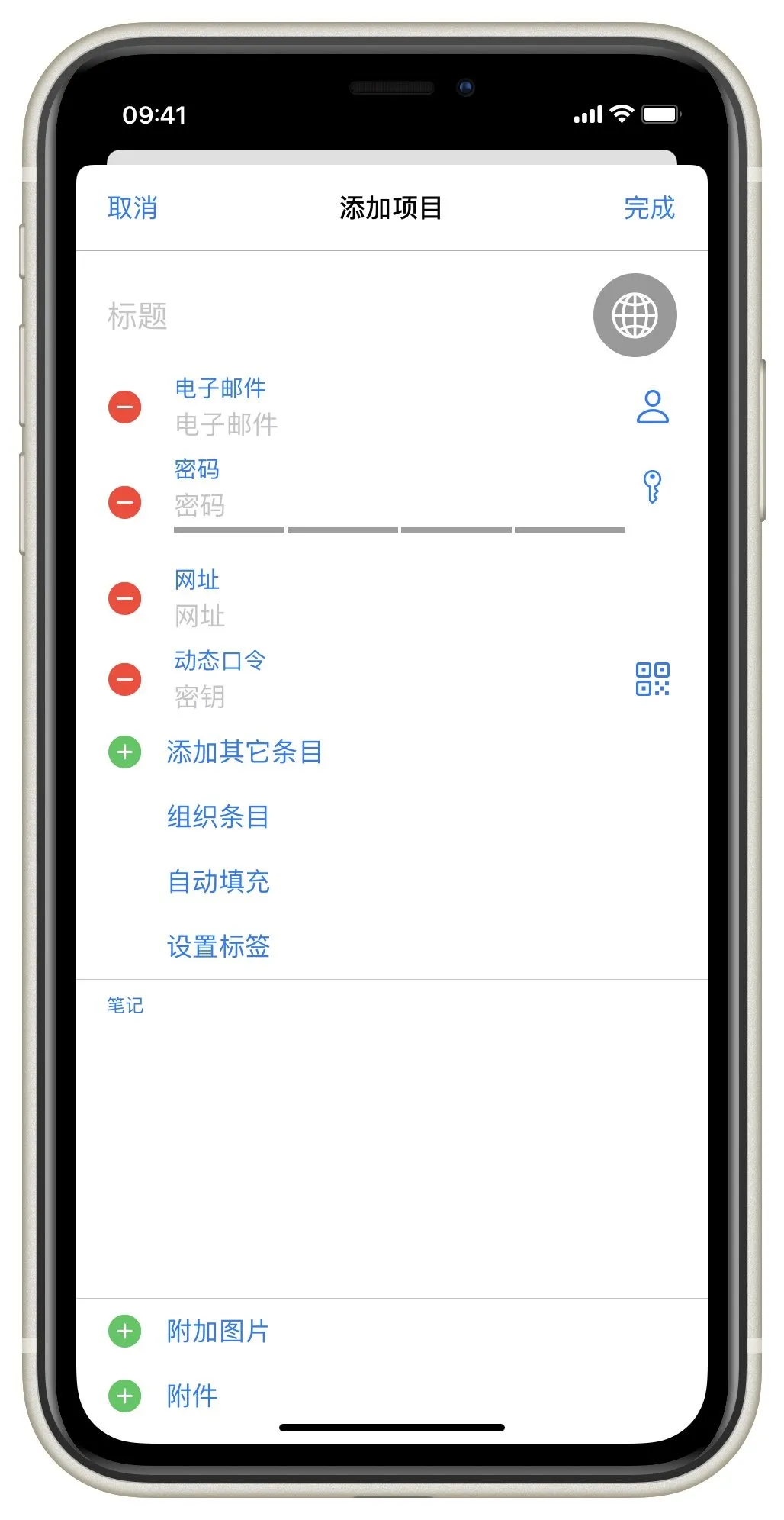The width and height of the screenshot is (784, 1520).
Task: Remove the 电子邮件 field
Action: [124, 407]
